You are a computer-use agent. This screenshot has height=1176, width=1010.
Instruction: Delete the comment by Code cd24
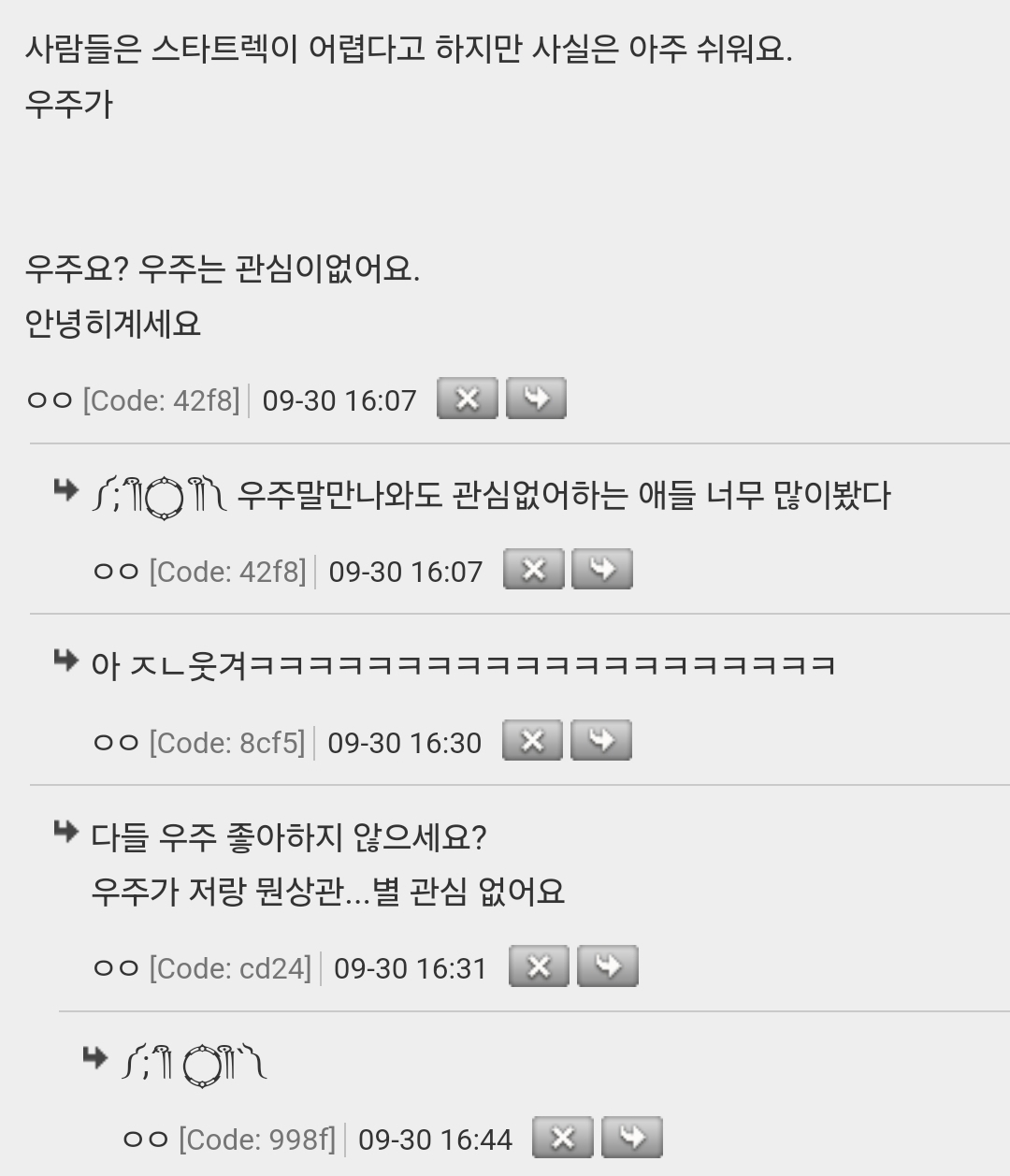pyautogui.click(x=539, y=966)
